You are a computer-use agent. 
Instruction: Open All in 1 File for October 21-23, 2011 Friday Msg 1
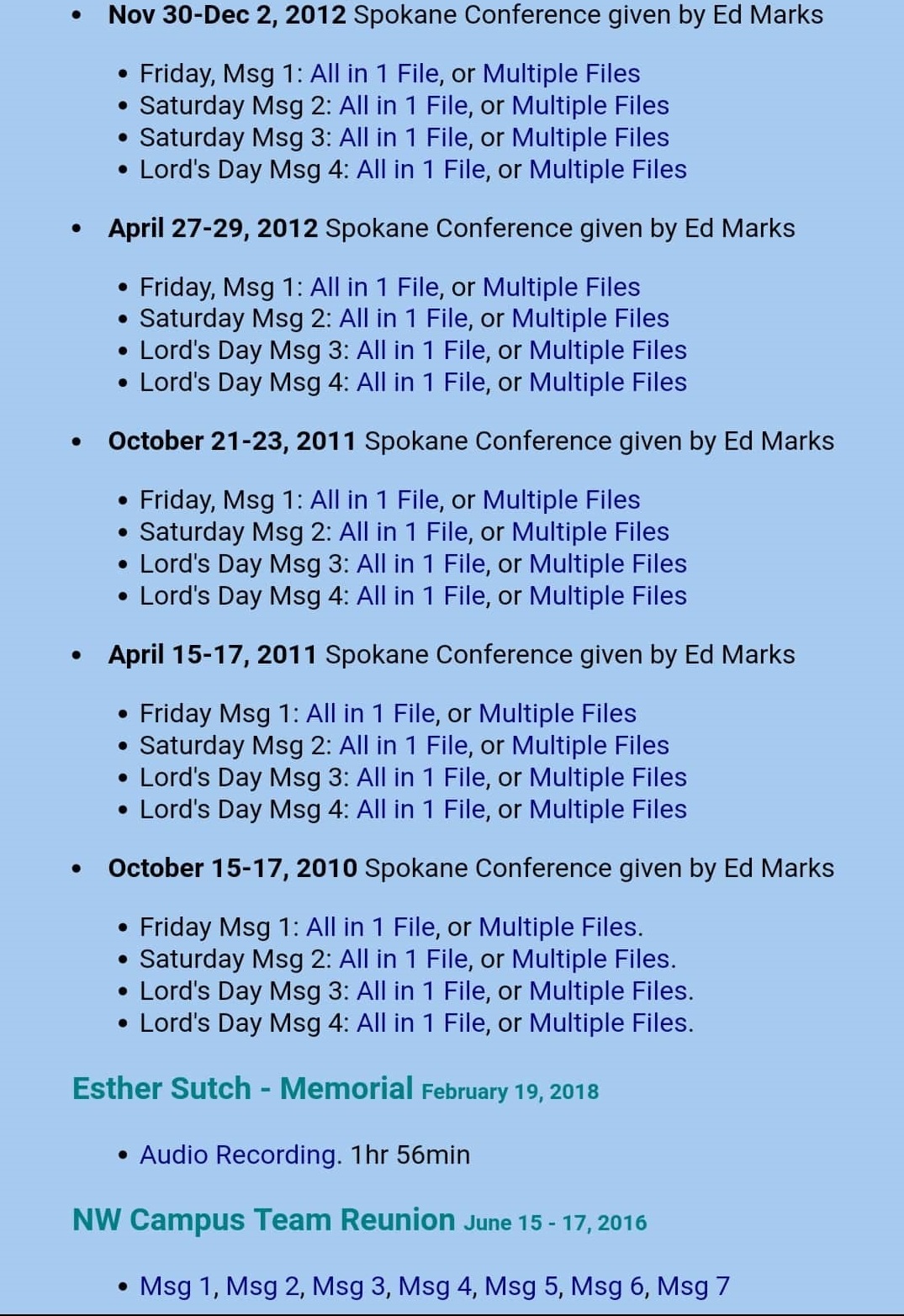374,500
